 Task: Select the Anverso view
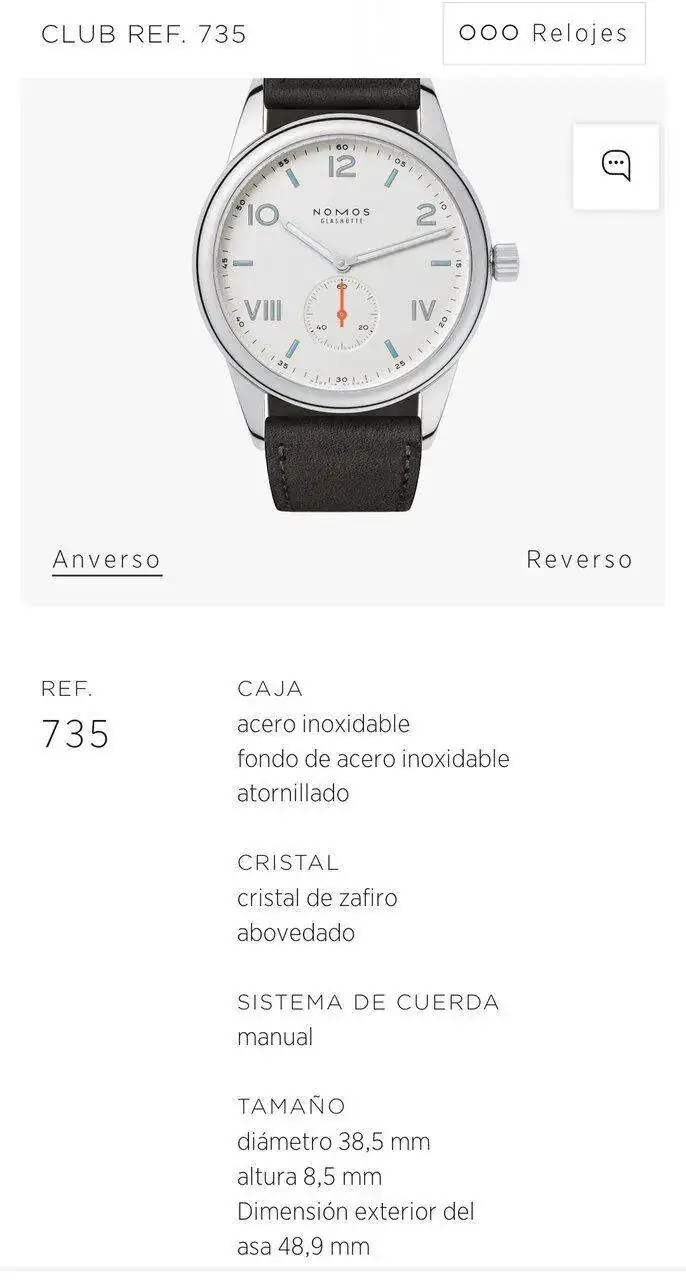tap(106, 559)
